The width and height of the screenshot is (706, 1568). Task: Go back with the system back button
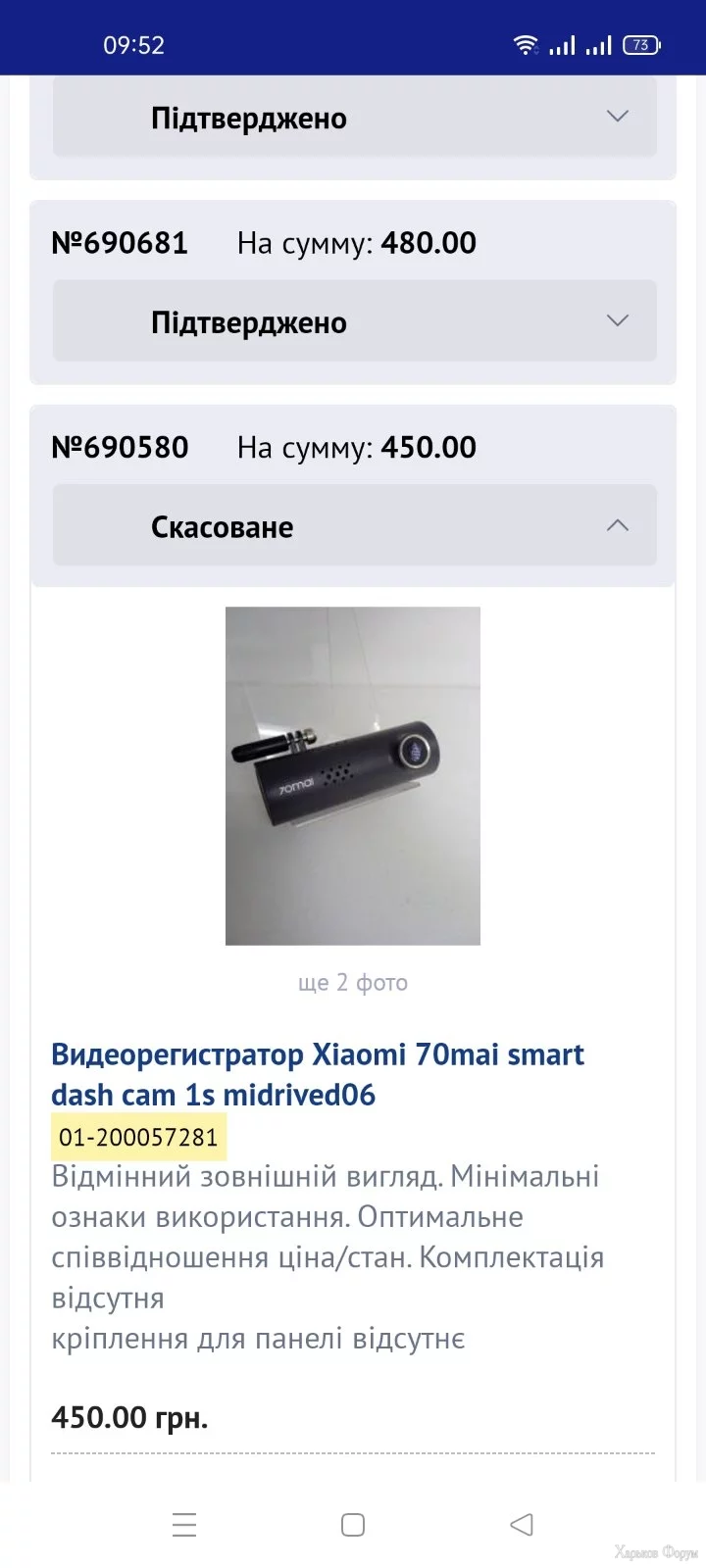(522, 1524)
